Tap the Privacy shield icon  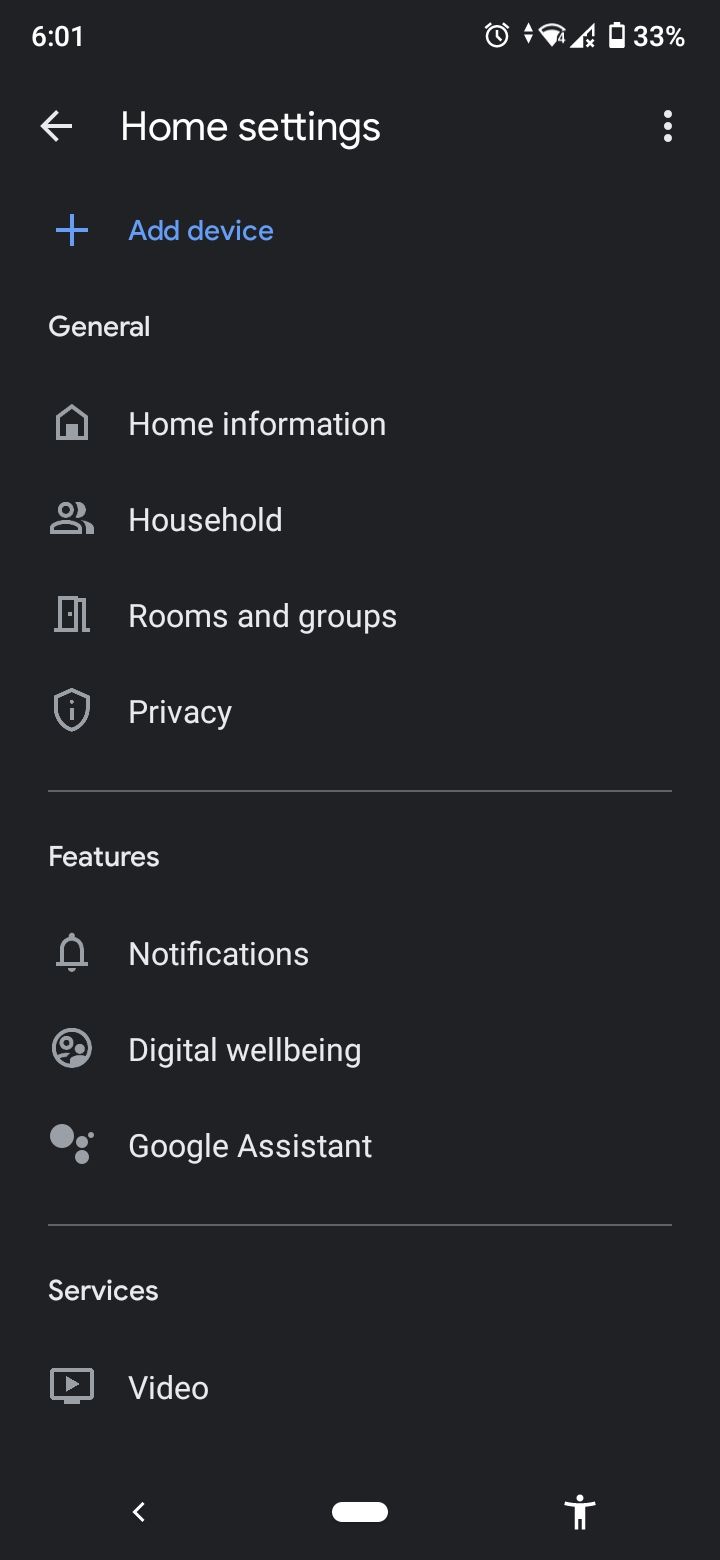pyautogui.click(x=70, y=710)
